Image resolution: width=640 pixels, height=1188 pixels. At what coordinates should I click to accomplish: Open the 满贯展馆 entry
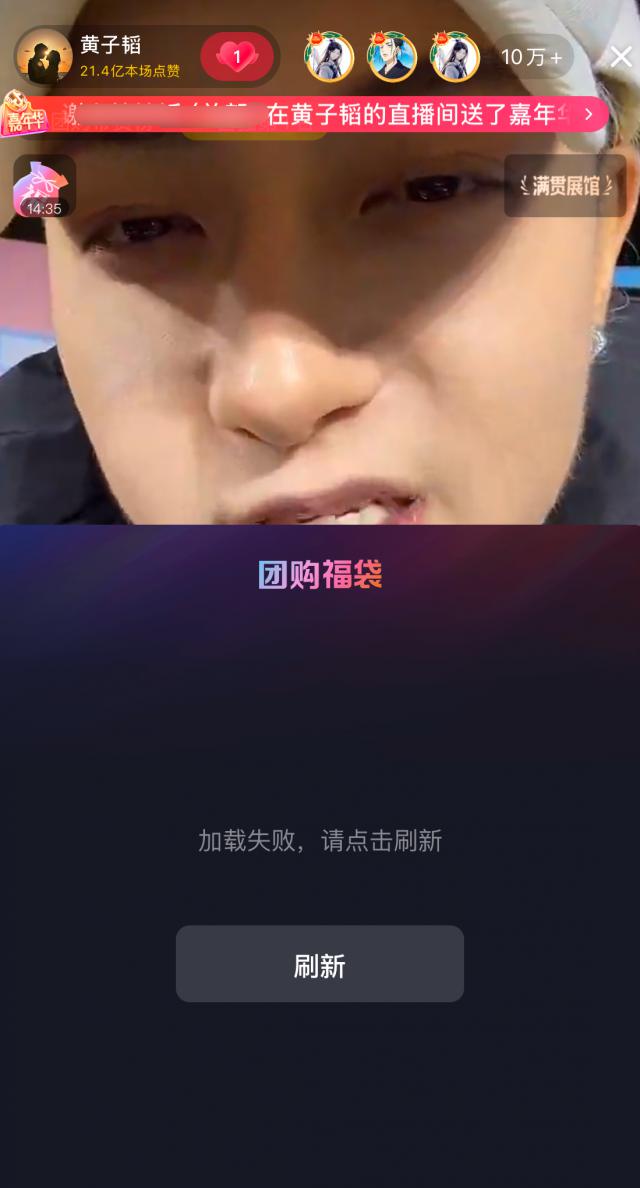click(565, 186)
